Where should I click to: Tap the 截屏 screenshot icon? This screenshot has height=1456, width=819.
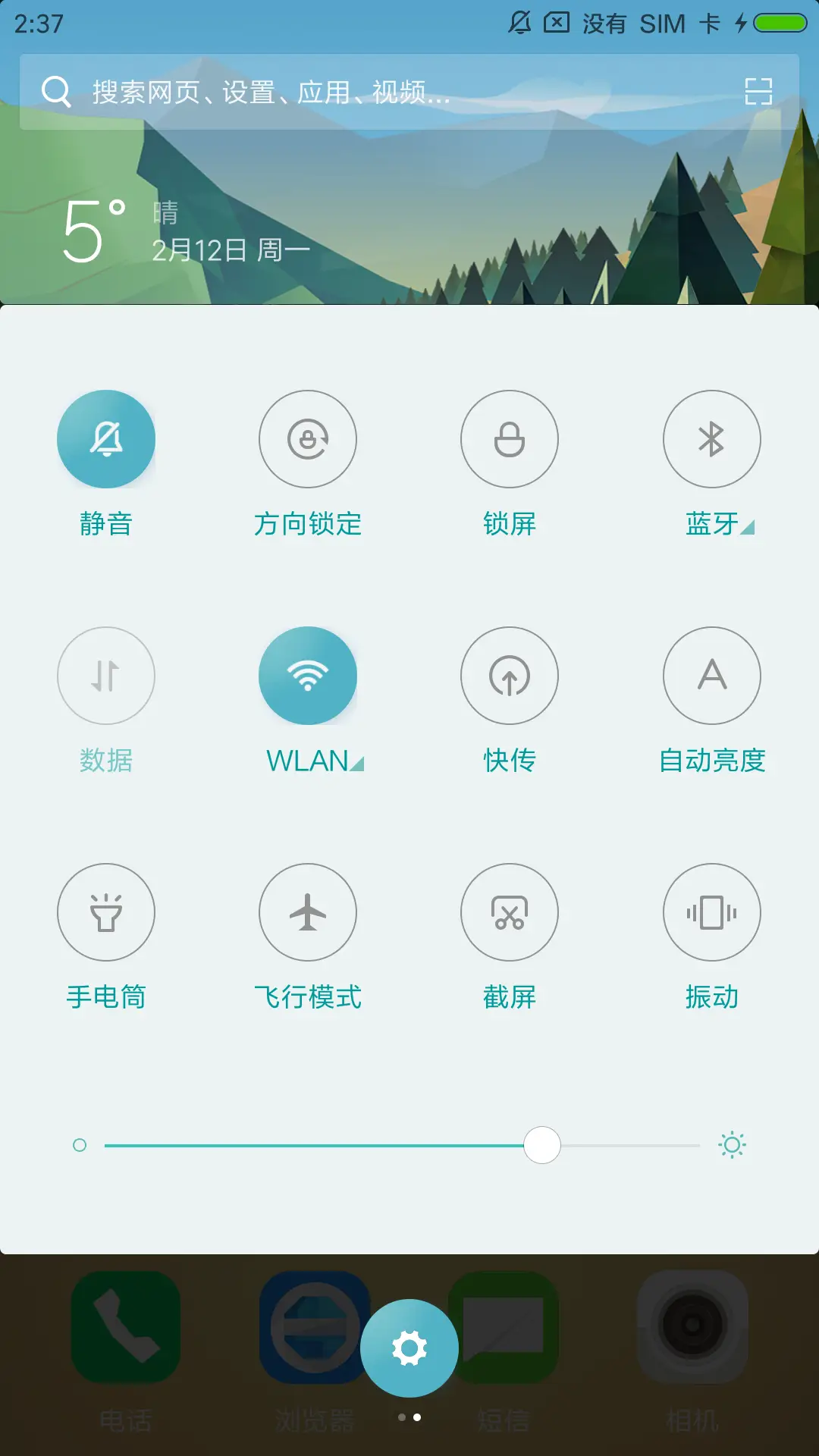[x=510, y=912]
